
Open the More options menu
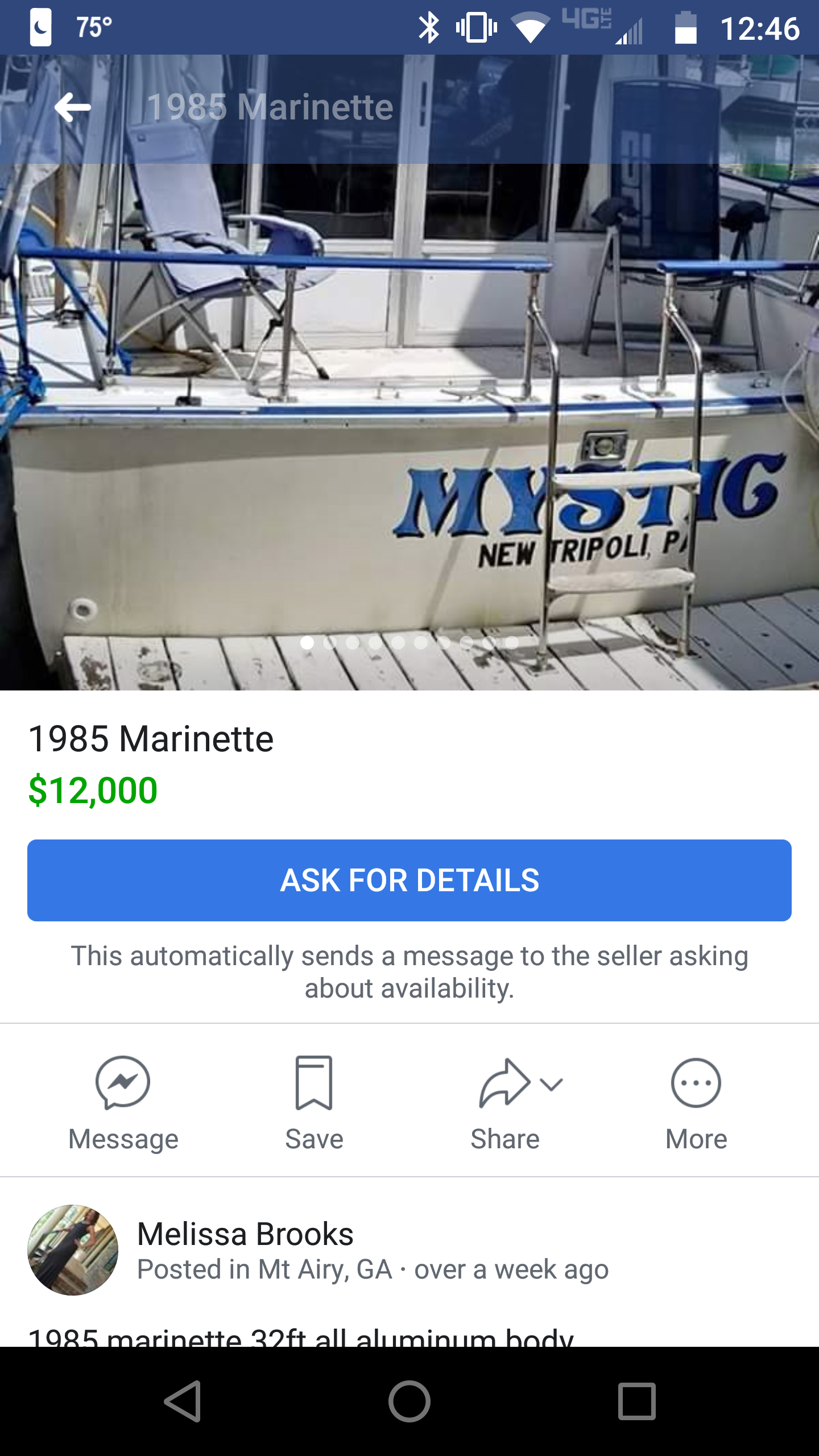click(x=696, y=1103)
